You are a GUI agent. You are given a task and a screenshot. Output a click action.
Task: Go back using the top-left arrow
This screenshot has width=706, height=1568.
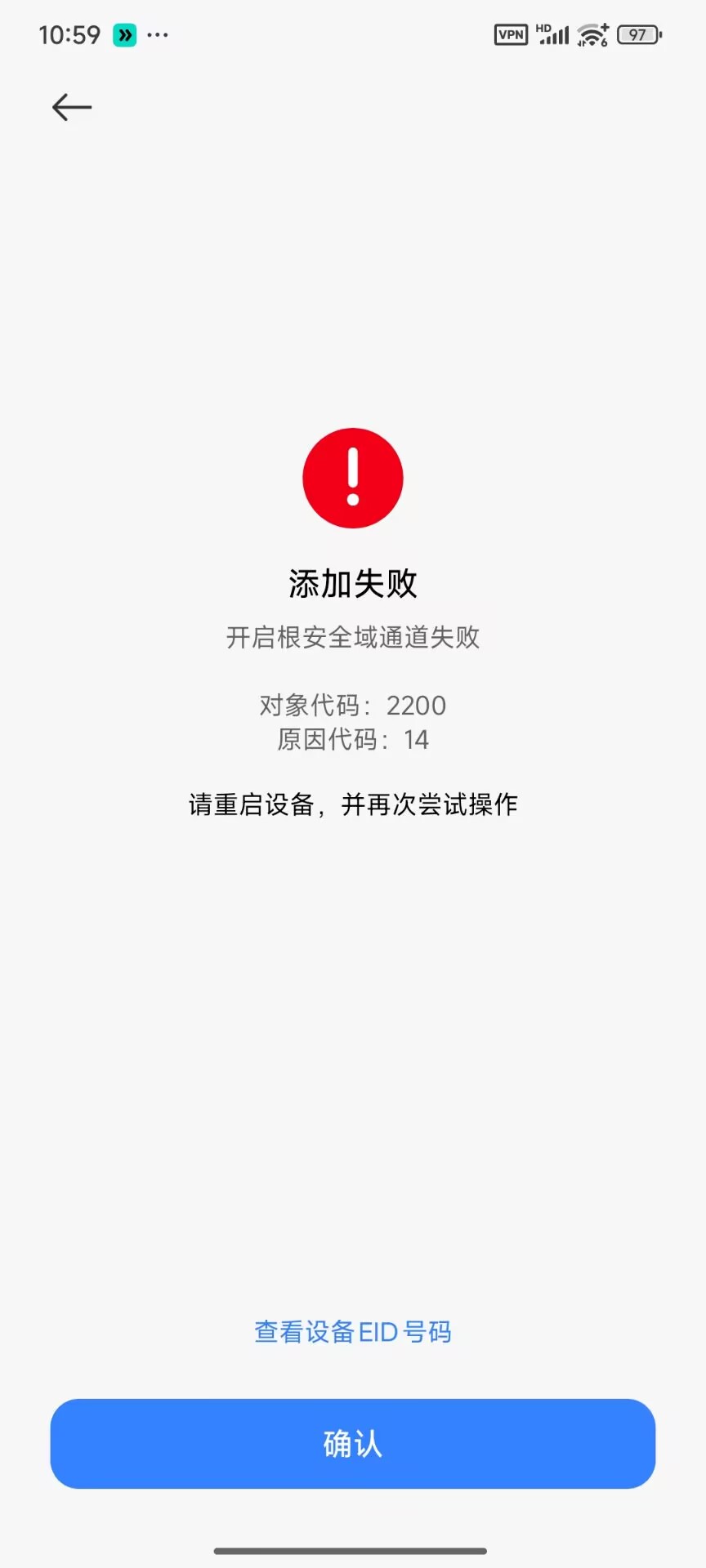(x=72, y=107)
